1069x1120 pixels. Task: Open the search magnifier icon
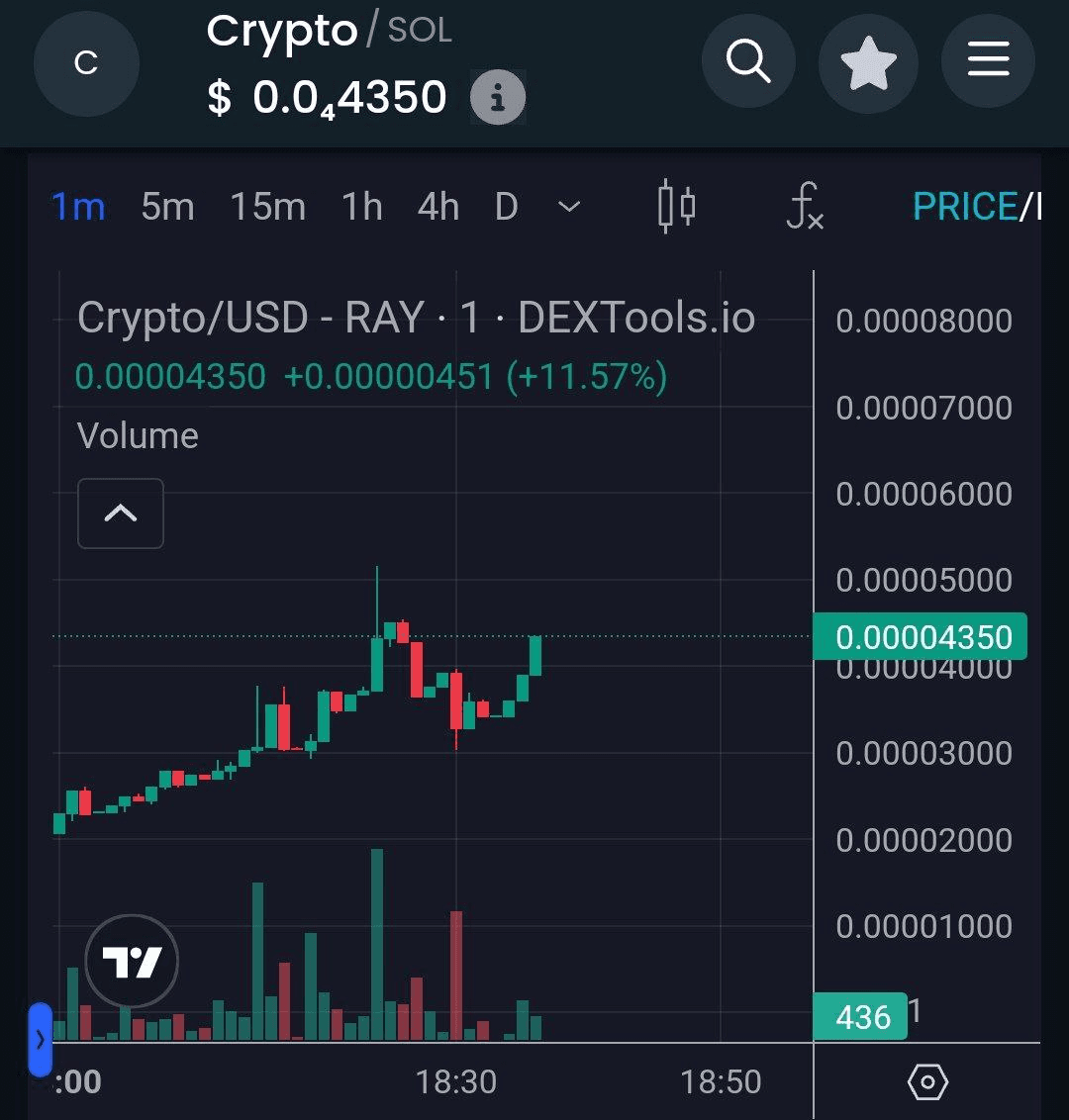(748, 62)
